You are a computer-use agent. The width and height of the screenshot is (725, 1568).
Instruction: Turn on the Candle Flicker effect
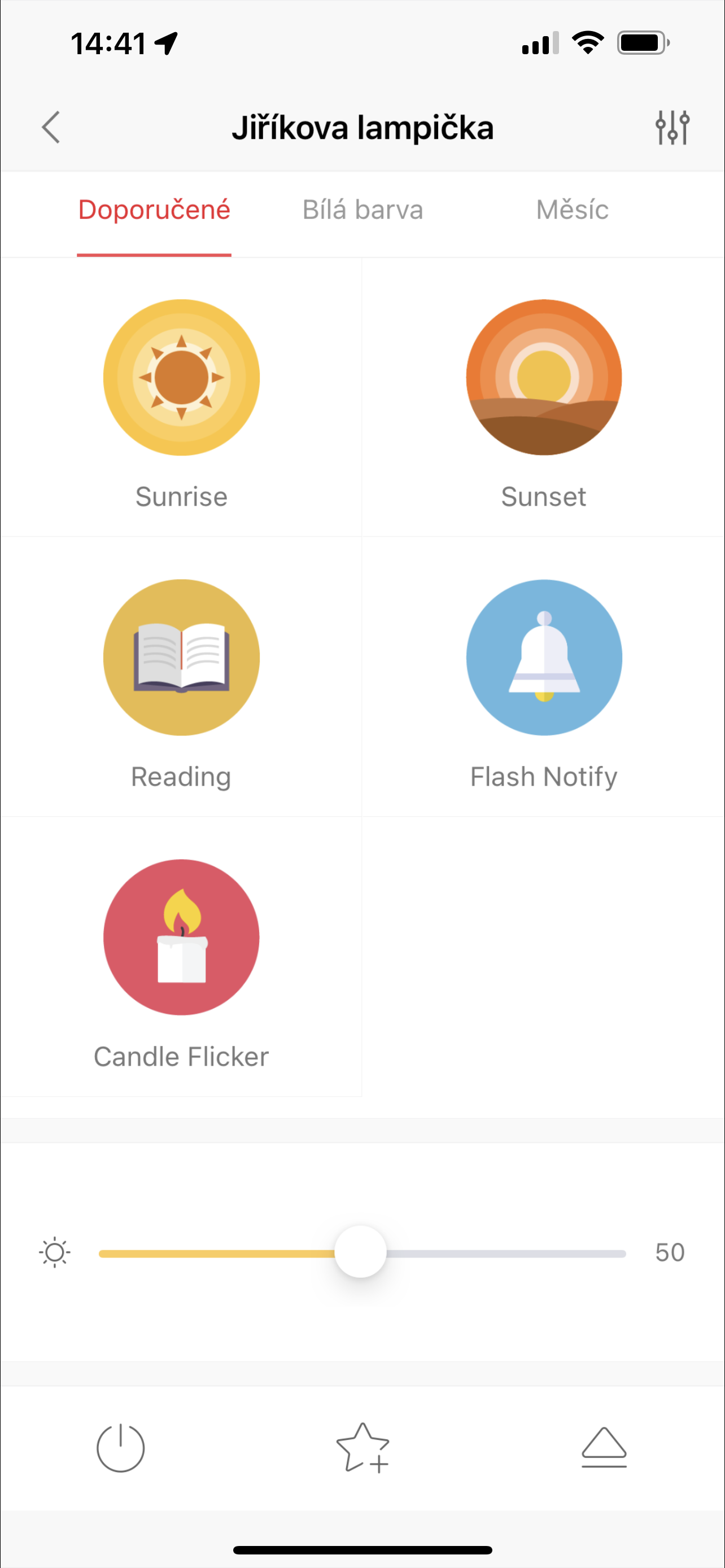[x=181, y=938]
